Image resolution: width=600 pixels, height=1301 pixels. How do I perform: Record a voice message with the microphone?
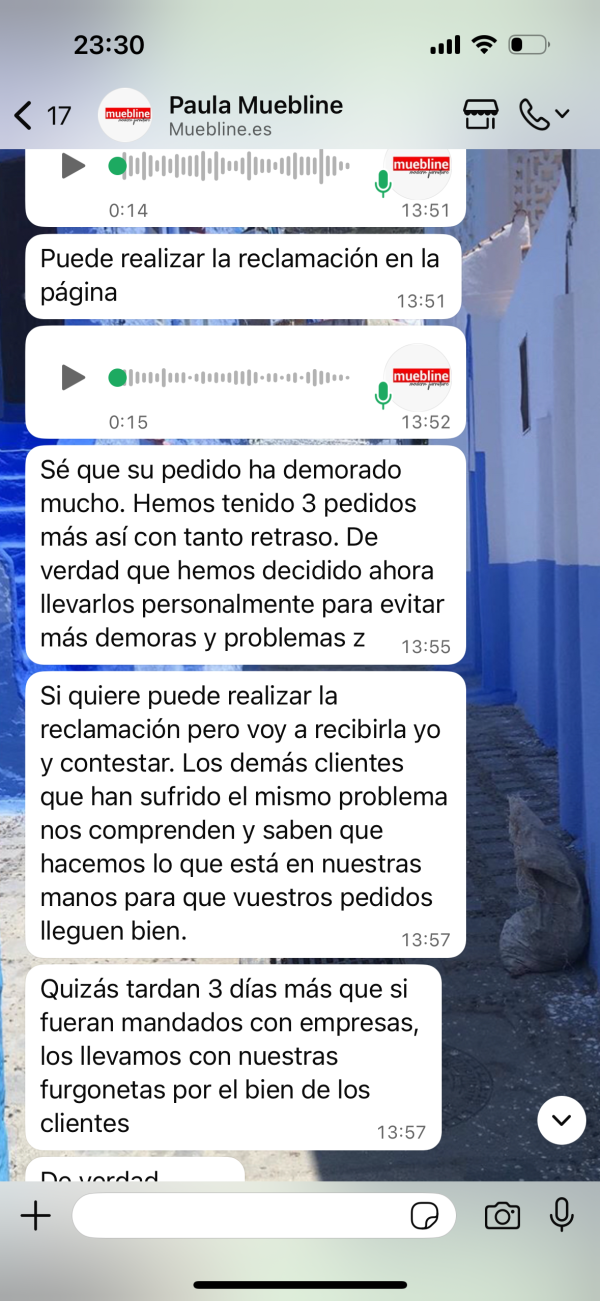click(x=562, y=1214)
